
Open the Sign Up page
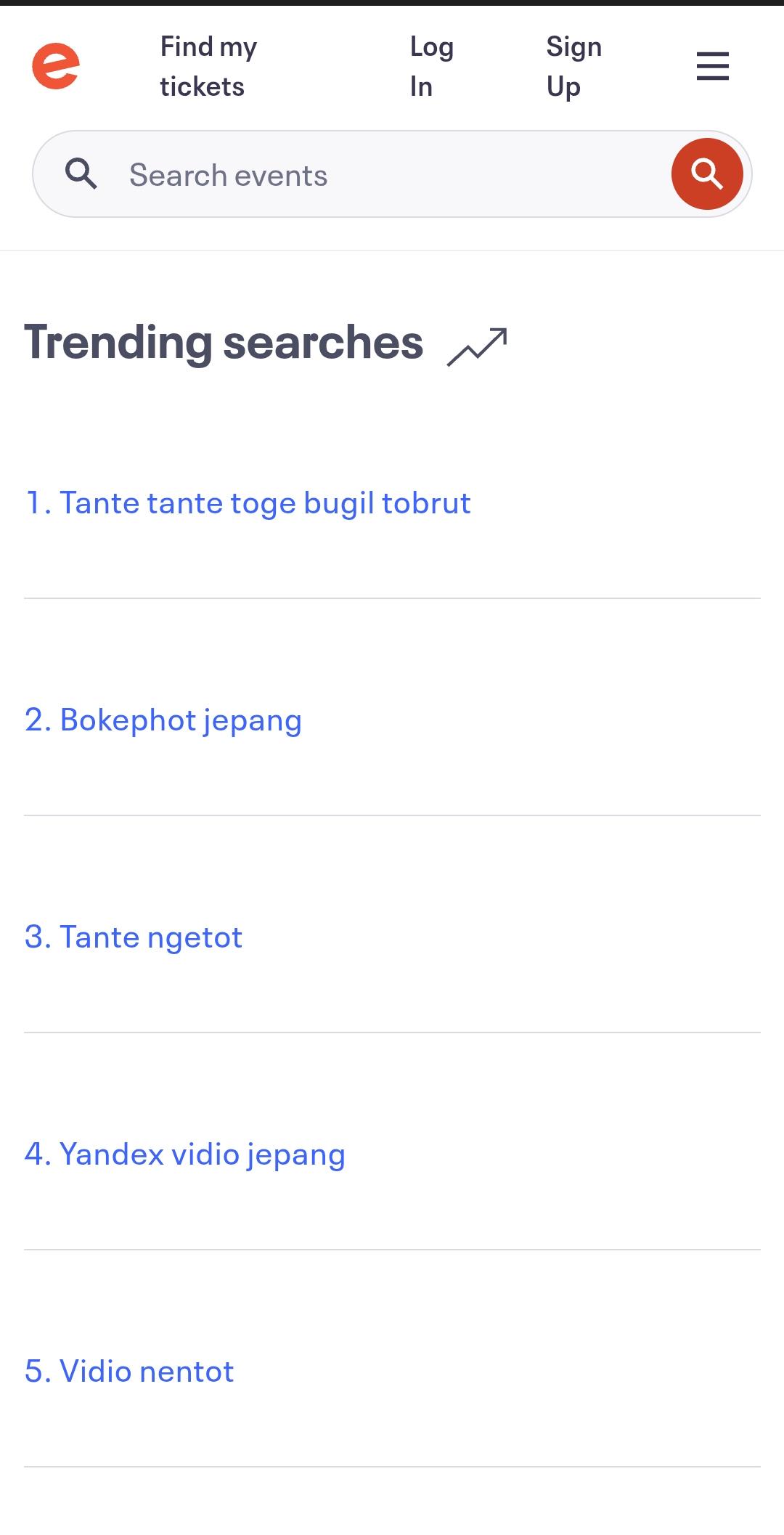tap(573, 66)
